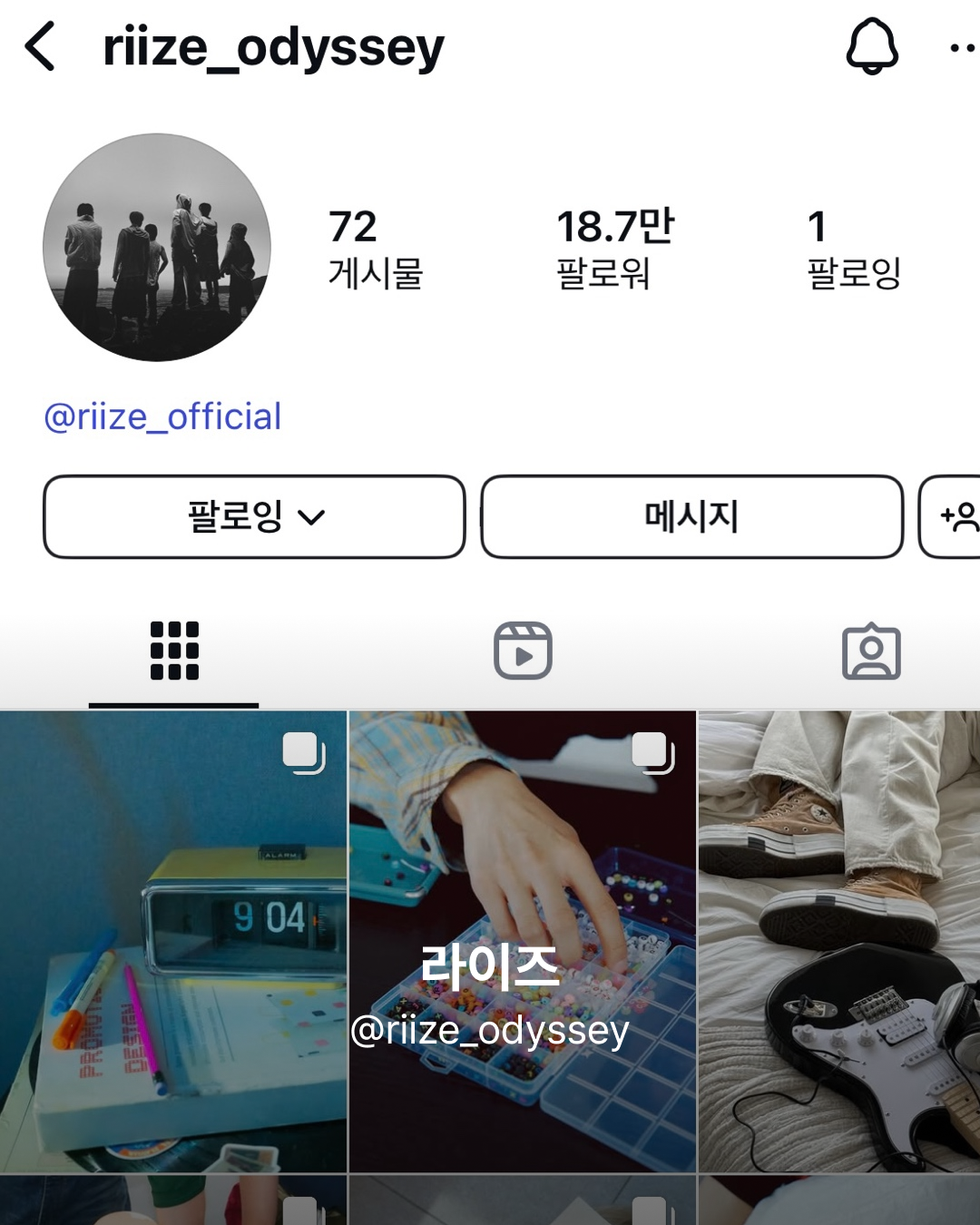Switch to the tagged posts tab
Screen dimensions: 980x1225
[x=871, y=651]
